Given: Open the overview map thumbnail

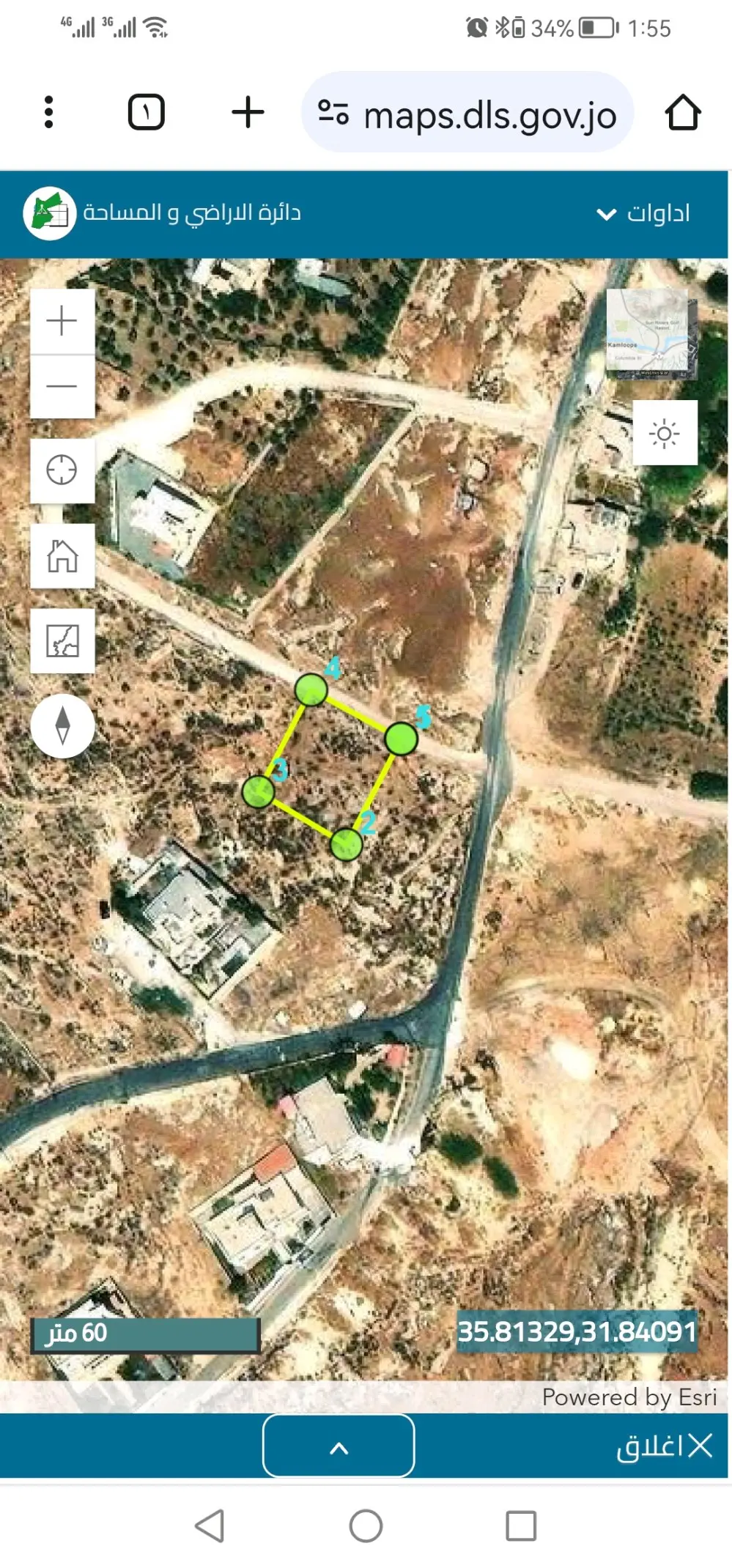Looking at the screenshot, I should [x=651, y=333].
